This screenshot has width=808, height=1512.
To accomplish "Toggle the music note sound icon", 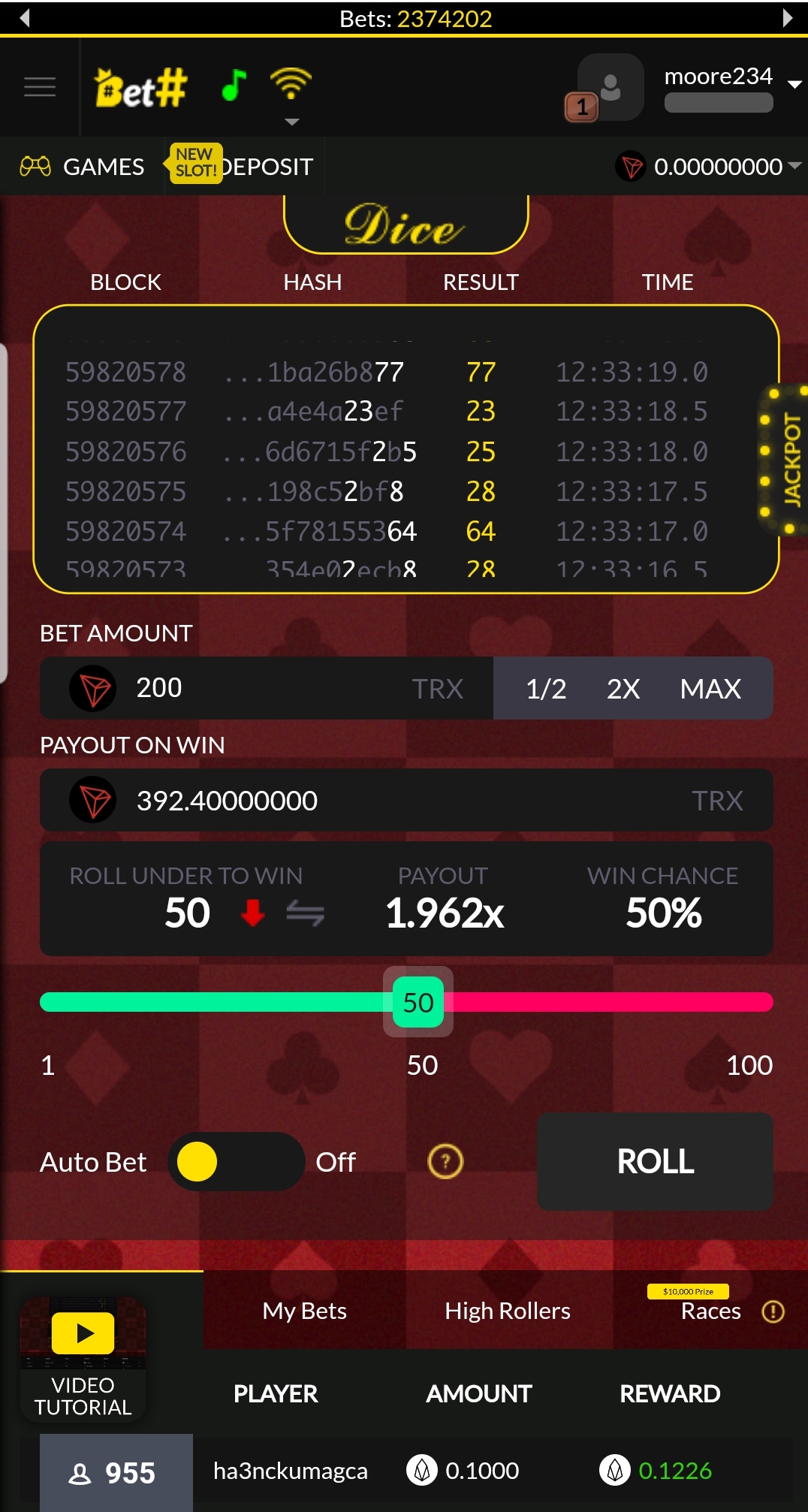I will coord(234,85).
